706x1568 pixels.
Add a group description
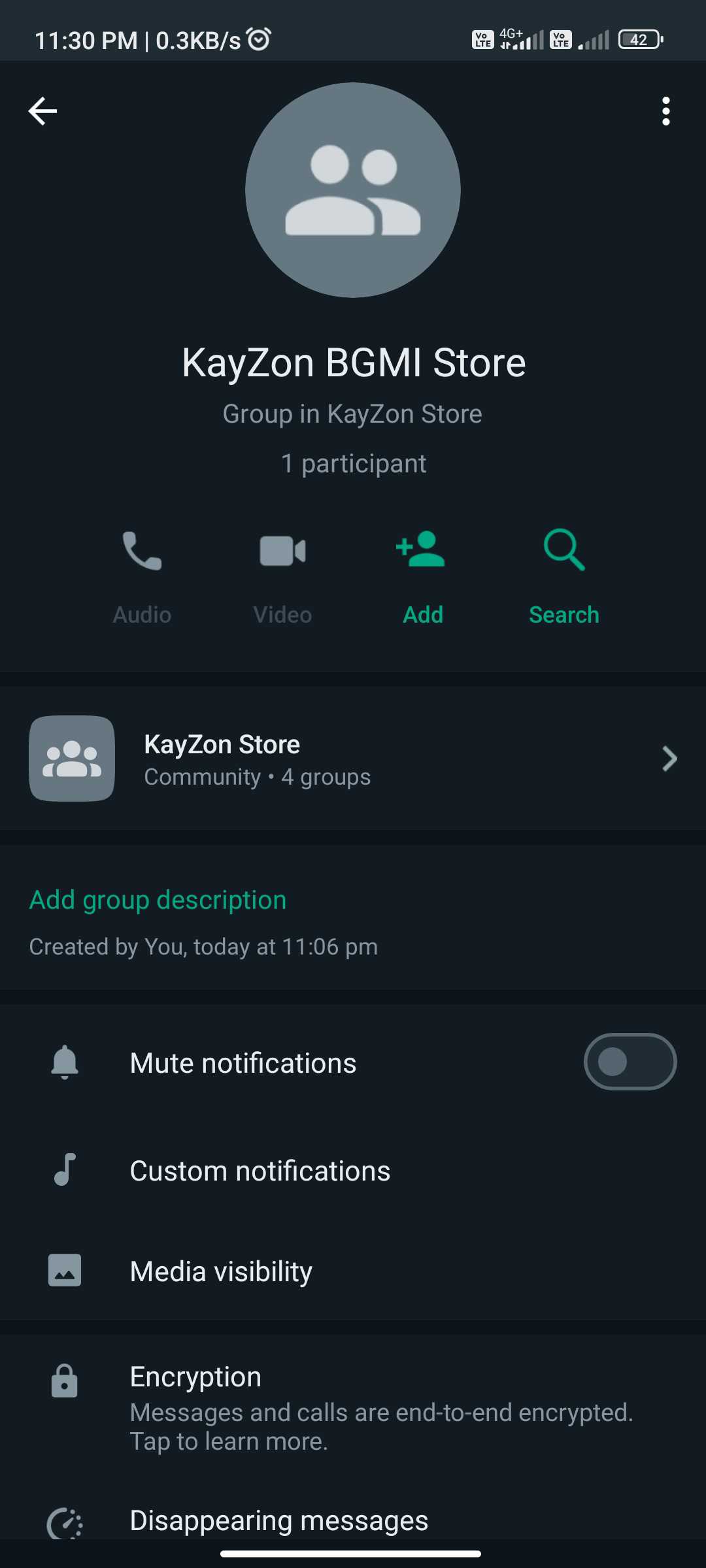(158, 900)
